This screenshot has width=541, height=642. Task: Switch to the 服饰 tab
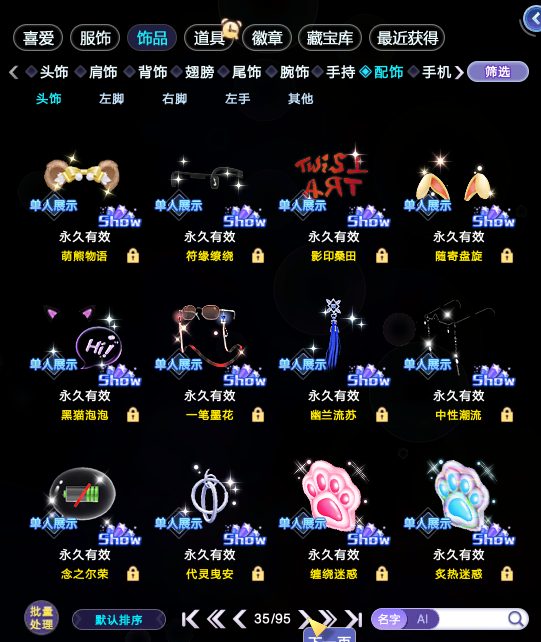(x=95, y=38)
